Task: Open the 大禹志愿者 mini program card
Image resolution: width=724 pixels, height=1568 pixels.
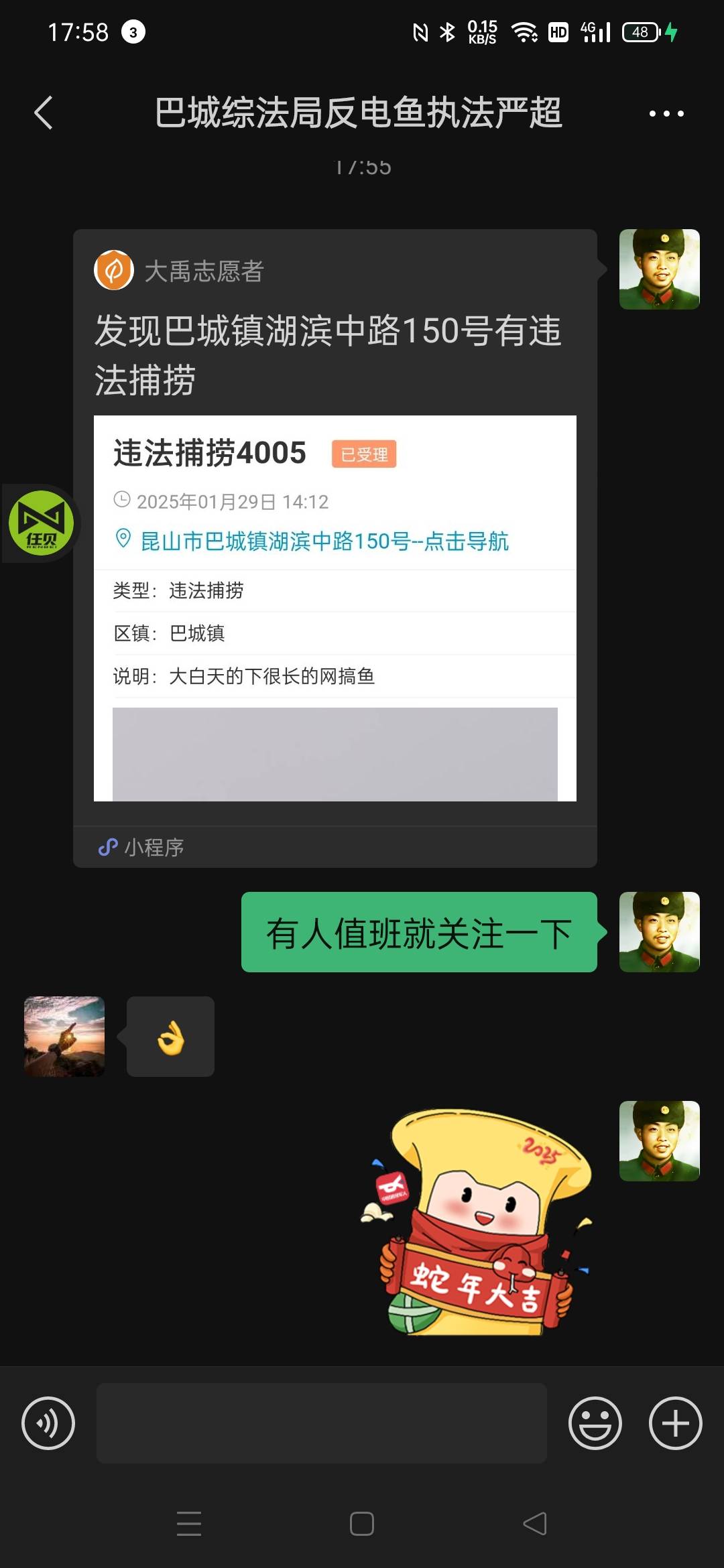Action: tap(335, 548)
